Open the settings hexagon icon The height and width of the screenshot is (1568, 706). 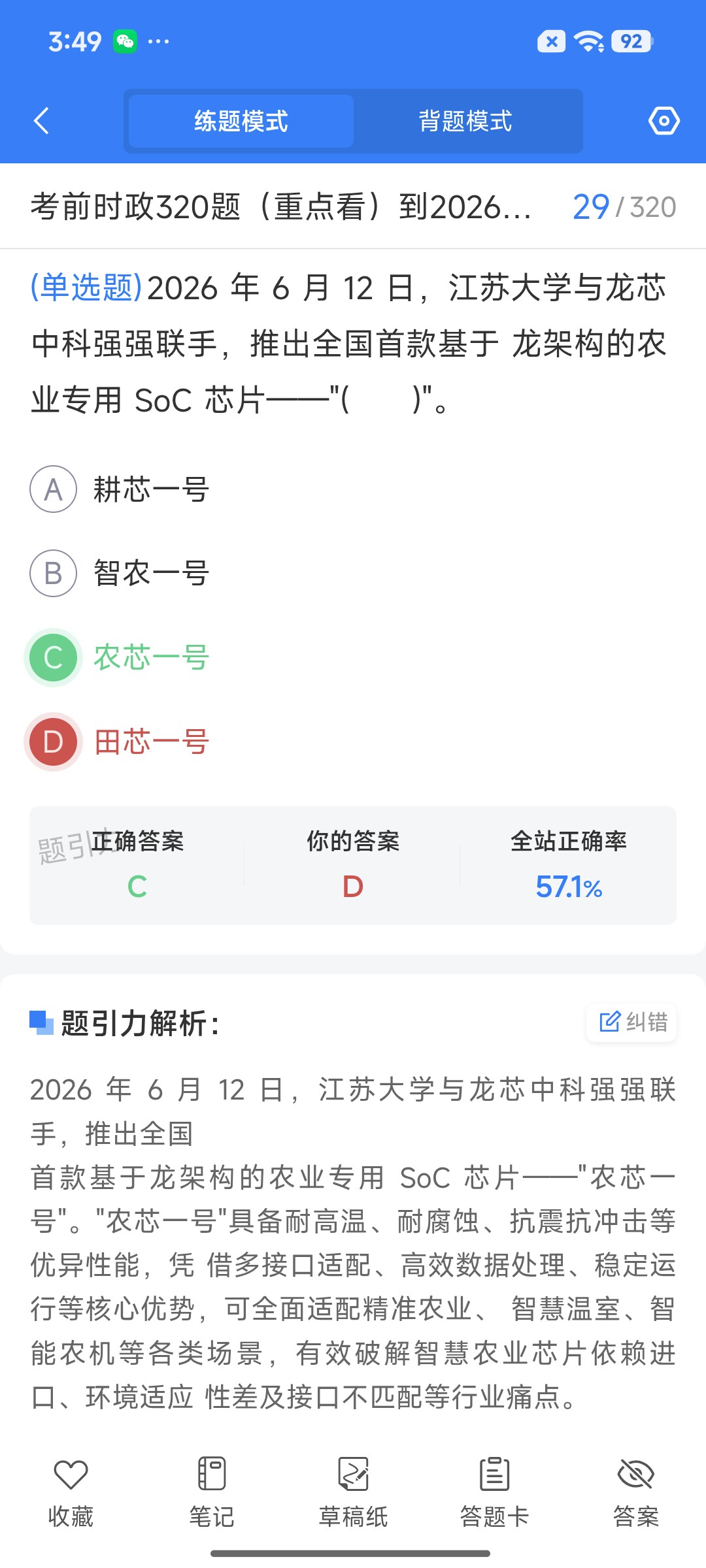click(x=664, y=121)
